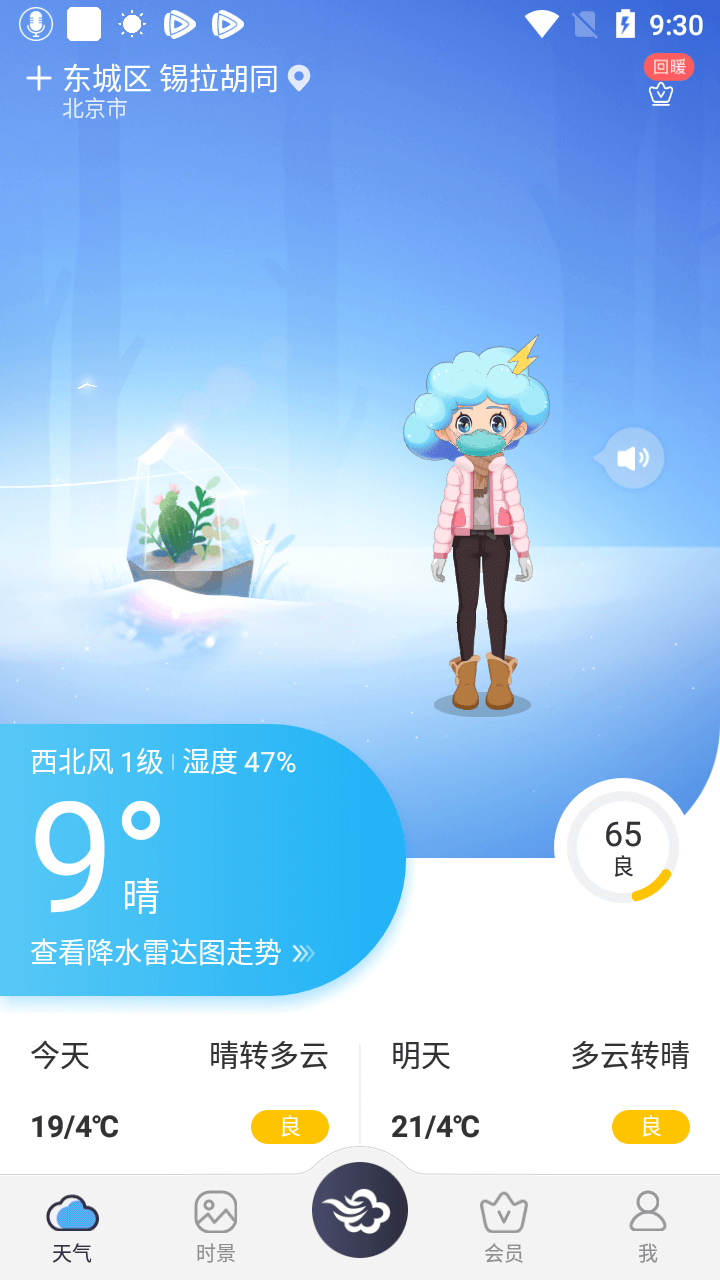Switch to the 会员 tab
This screenshot has width=720, height=1280.
(504, 1228)
